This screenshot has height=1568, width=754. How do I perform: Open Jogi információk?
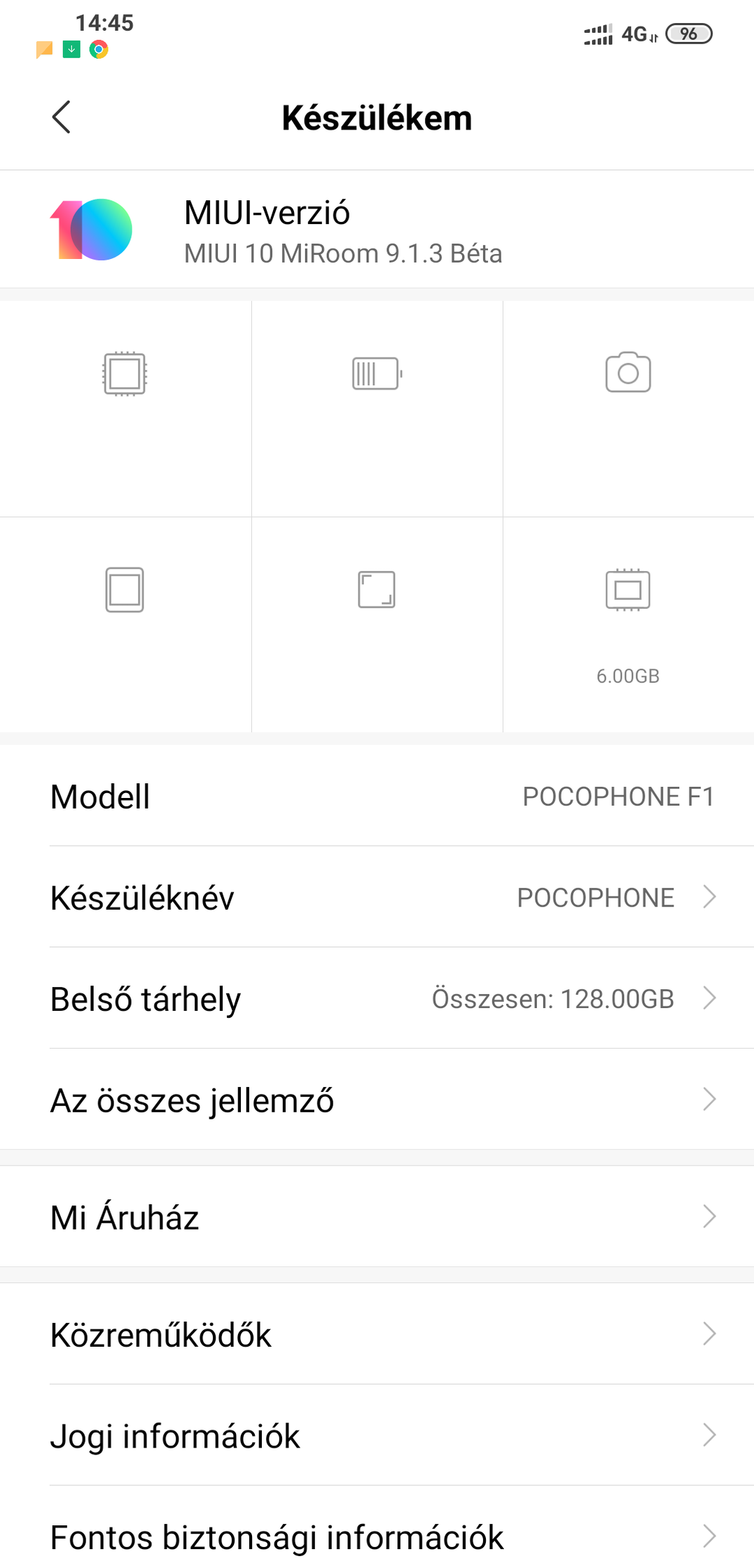pyautogui.click(x=377, y=1435)
